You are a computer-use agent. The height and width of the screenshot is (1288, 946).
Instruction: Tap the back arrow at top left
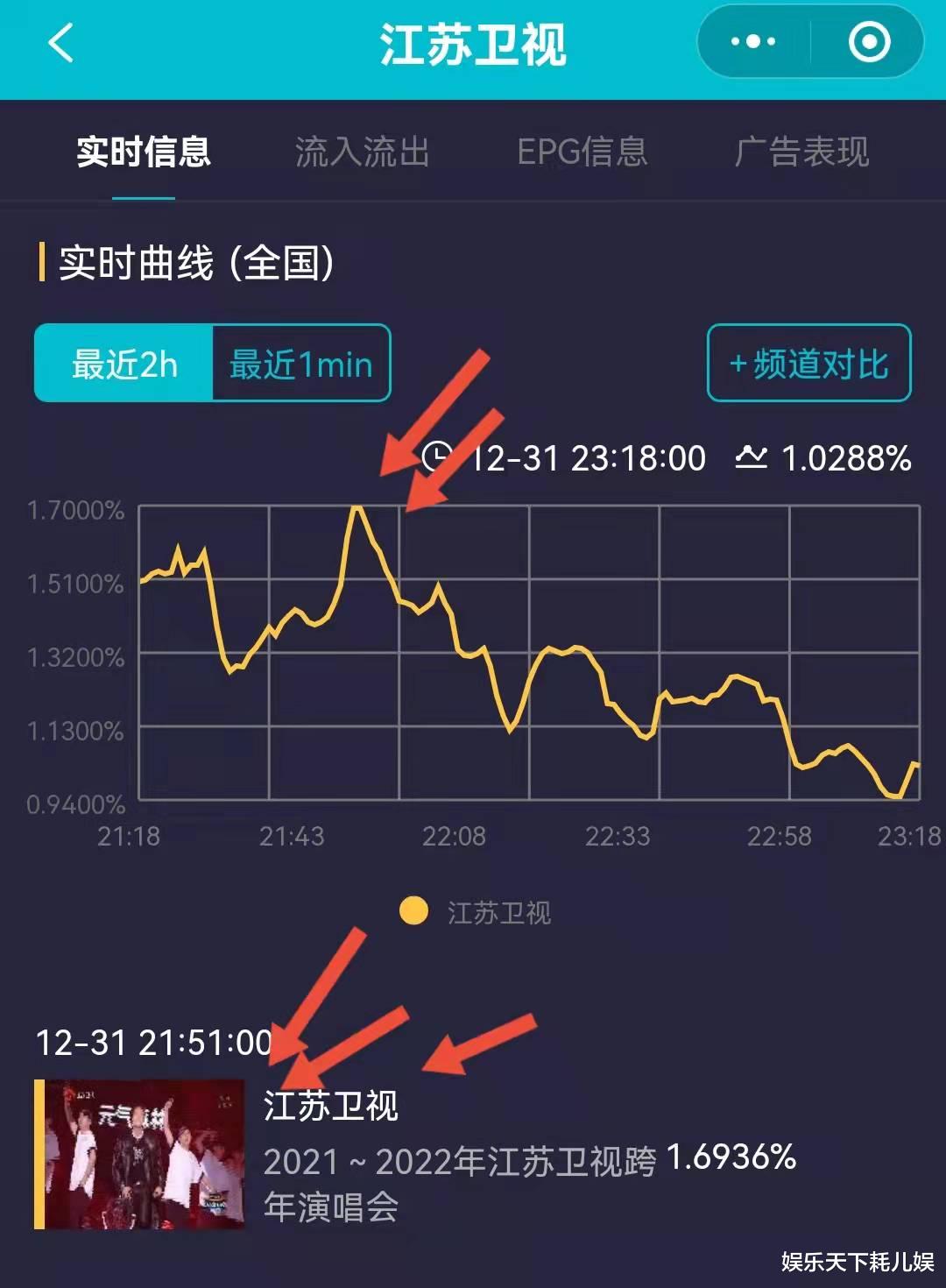[60, 41]
